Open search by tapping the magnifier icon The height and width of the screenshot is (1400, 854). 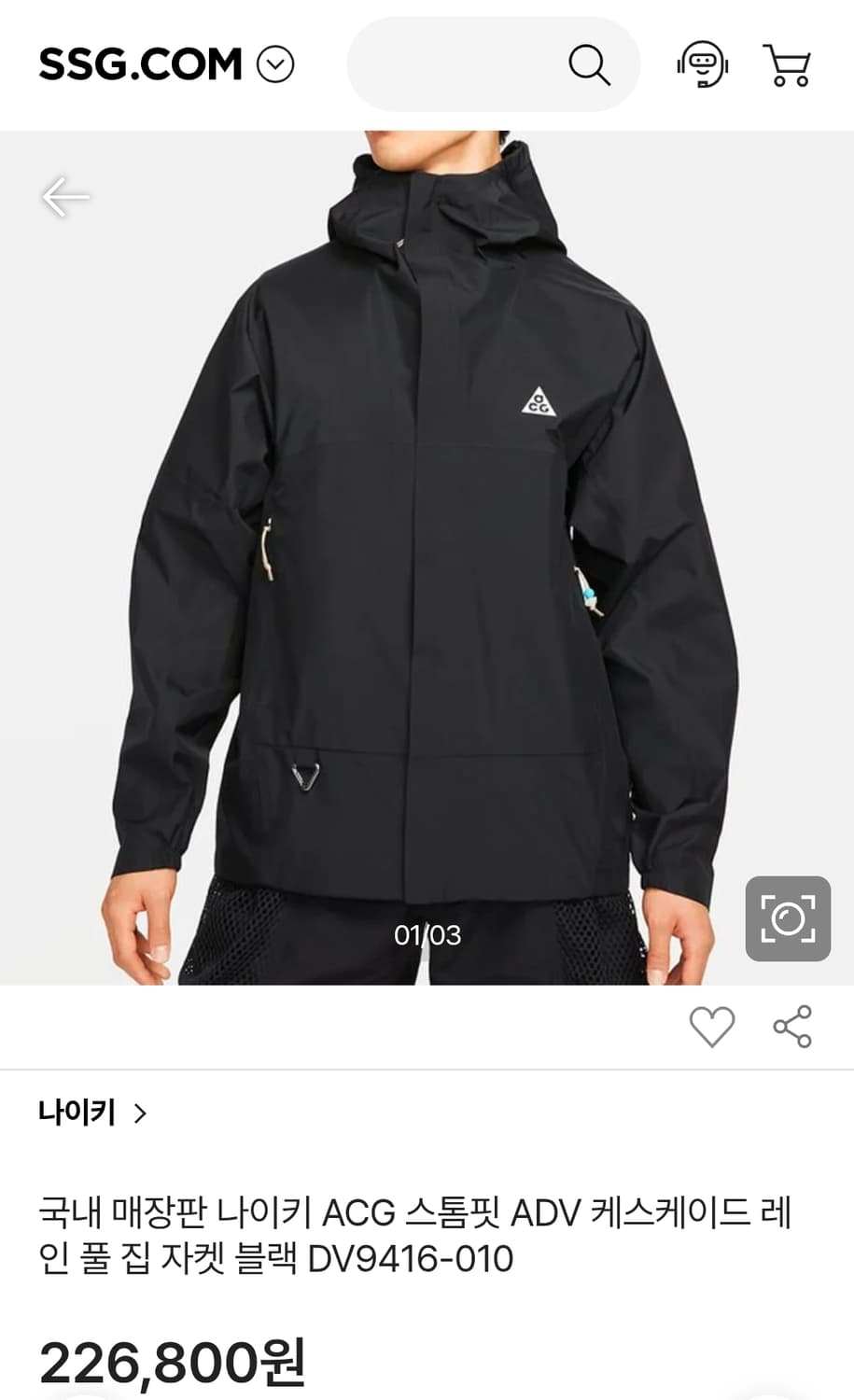point(590,63)
